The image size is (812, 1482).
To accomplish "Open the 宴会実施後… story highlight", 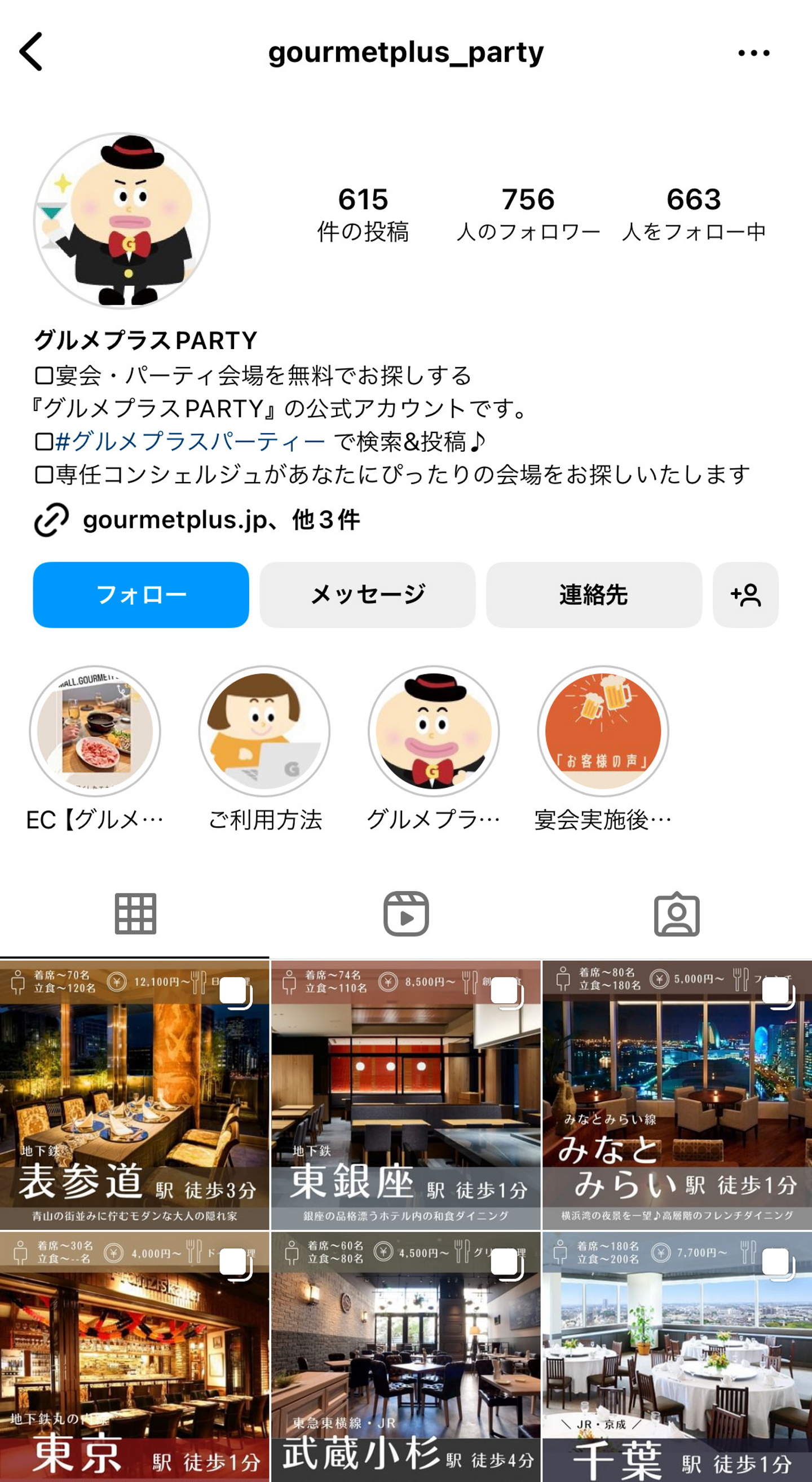I will click(x=603, y=731).
